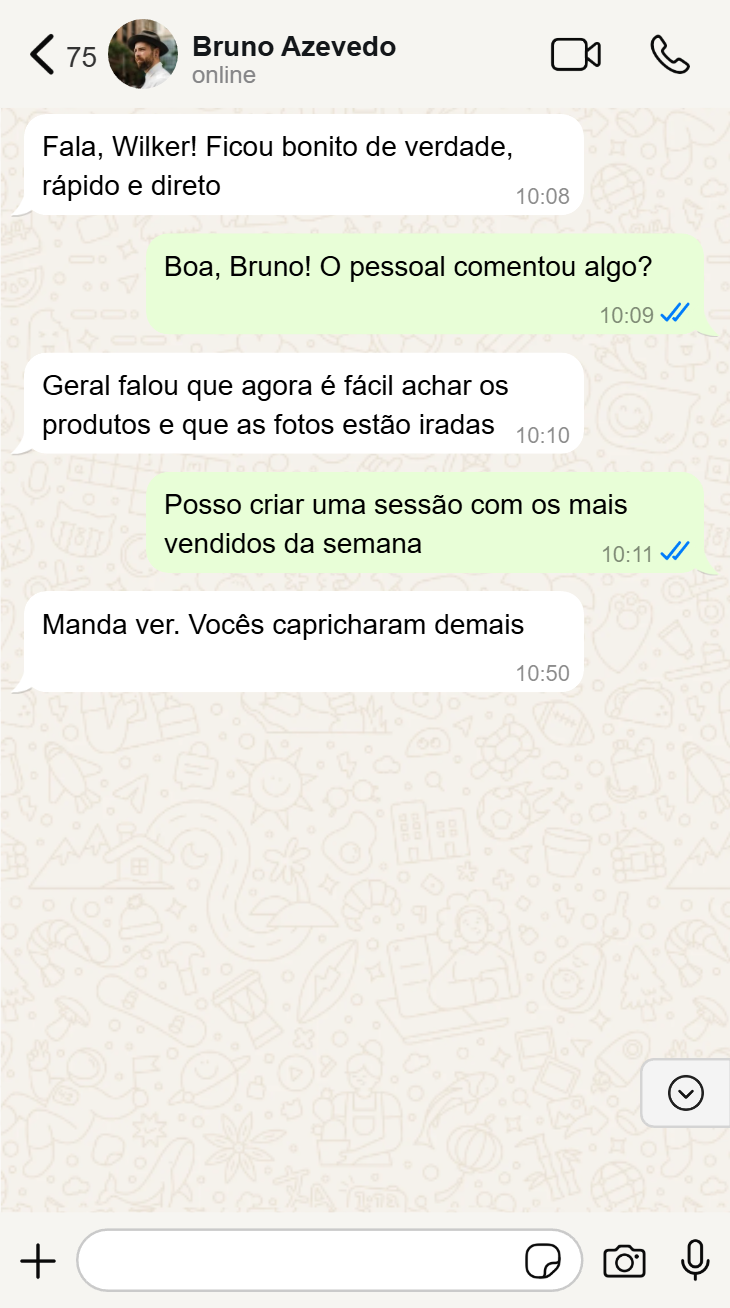Screen dimensions: 730x1308
Task: Open the sticker picker
Action: pos(543,1261)
